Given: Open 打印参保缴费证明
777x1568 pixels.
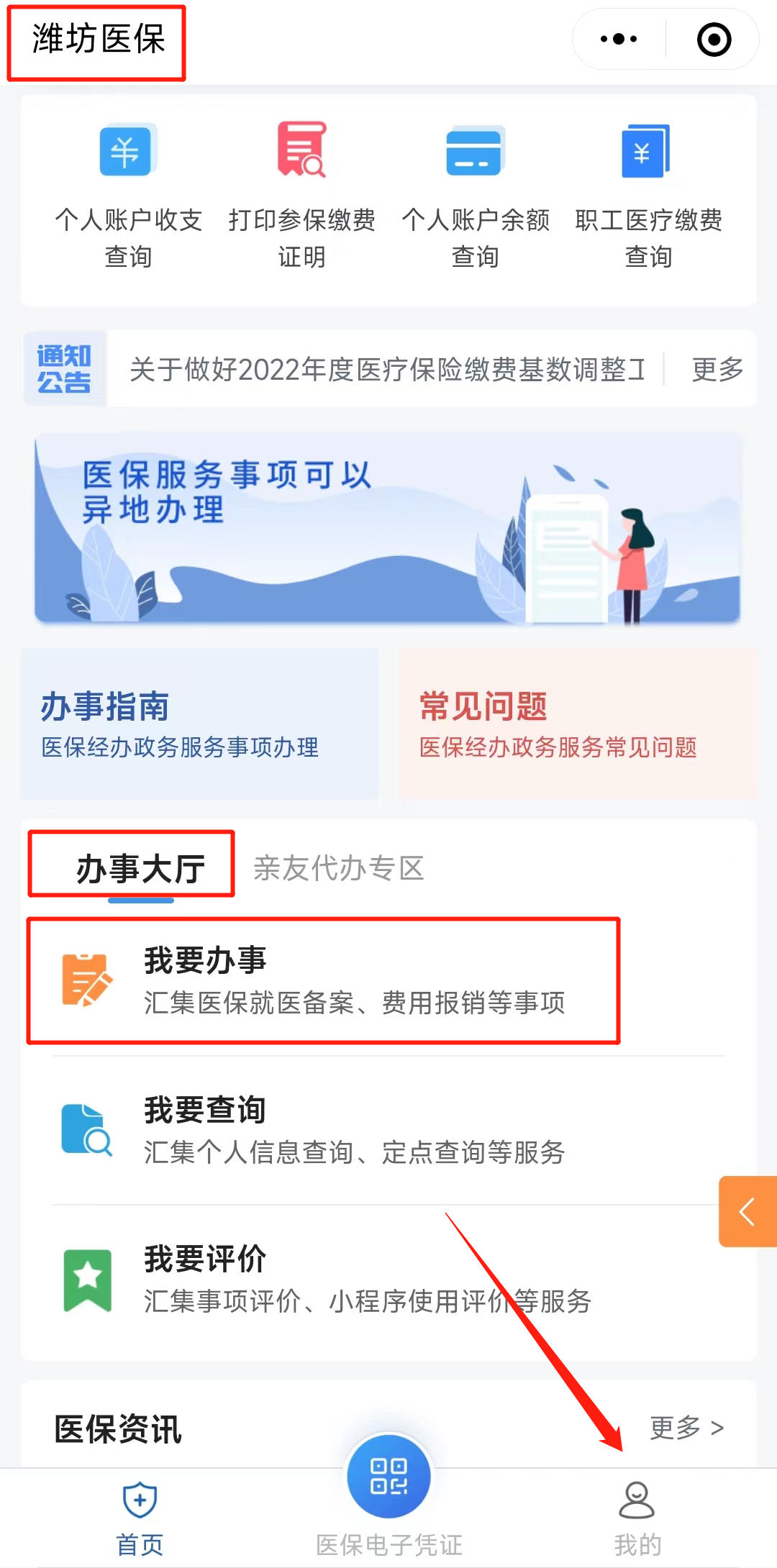Looking at the screenshot, I should pos(301,196).
